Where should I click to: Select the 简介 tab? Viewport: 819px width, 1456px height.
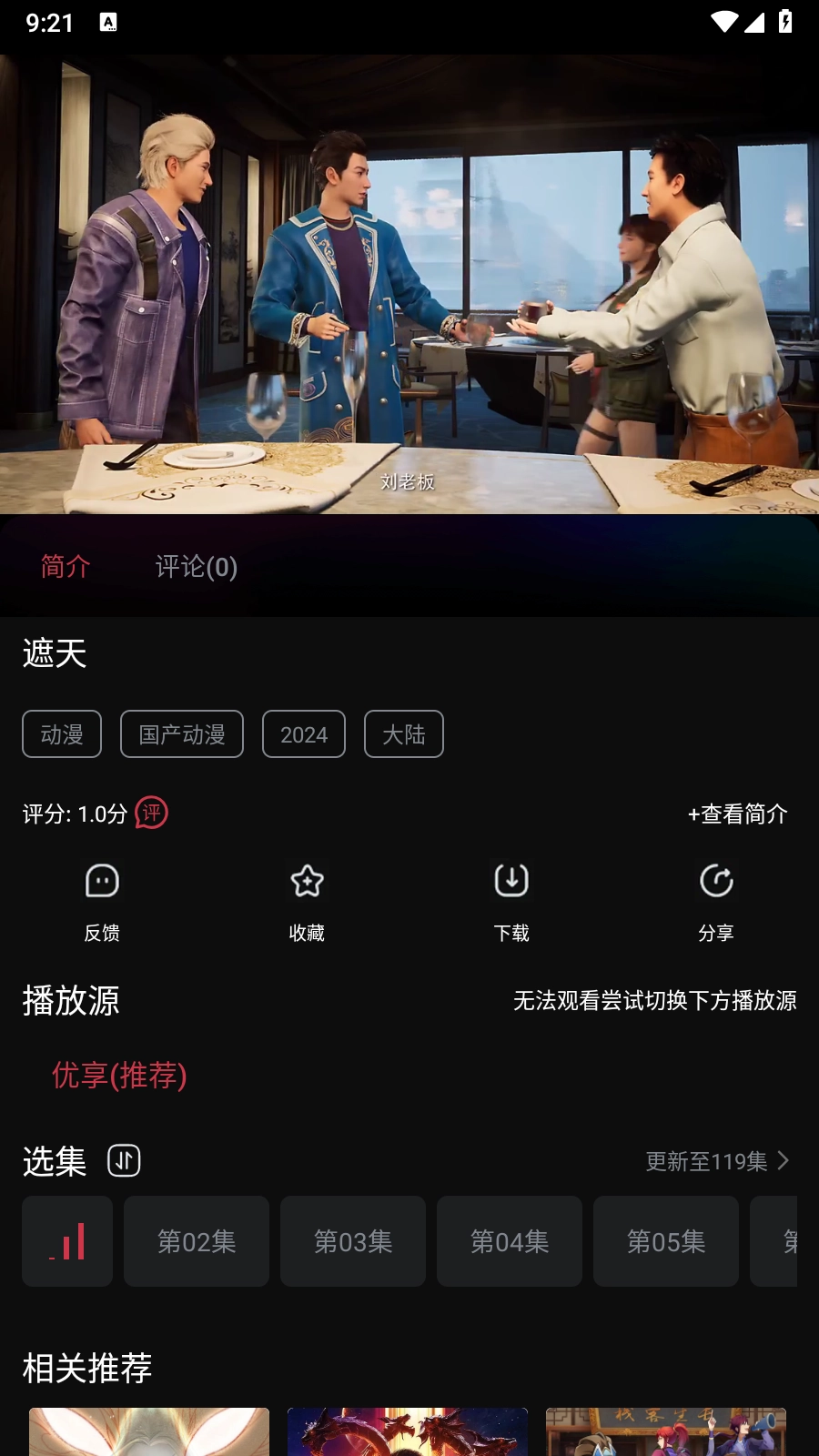(66, 567)
